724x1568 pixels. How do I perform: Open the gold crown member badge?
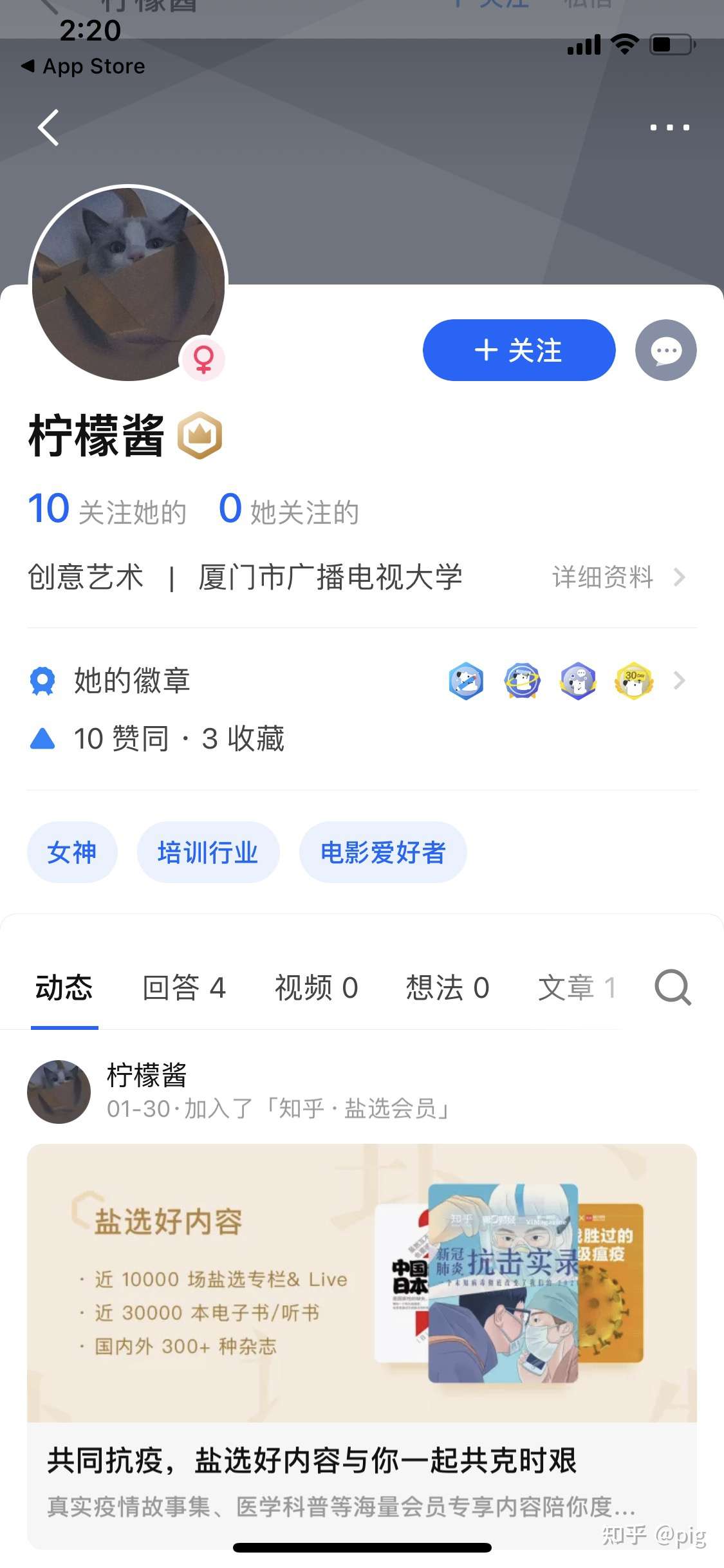point(200,436)
